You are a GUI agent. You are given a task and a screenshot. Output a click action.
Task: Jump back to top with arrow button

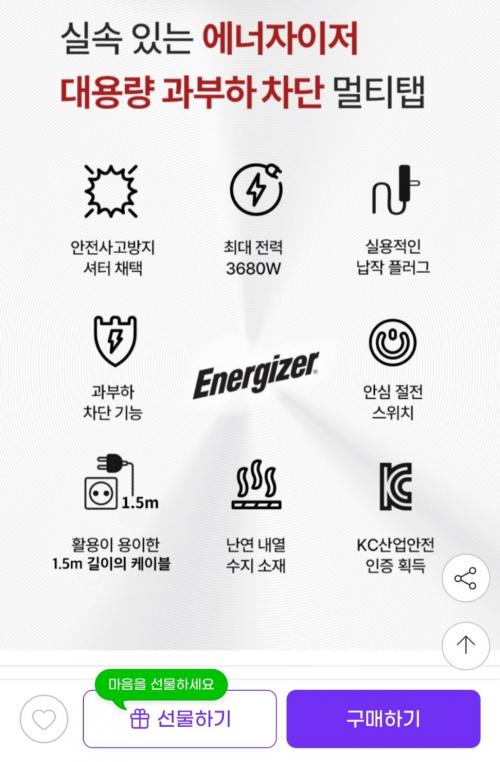pyautogui.click(x=466, y=645)
